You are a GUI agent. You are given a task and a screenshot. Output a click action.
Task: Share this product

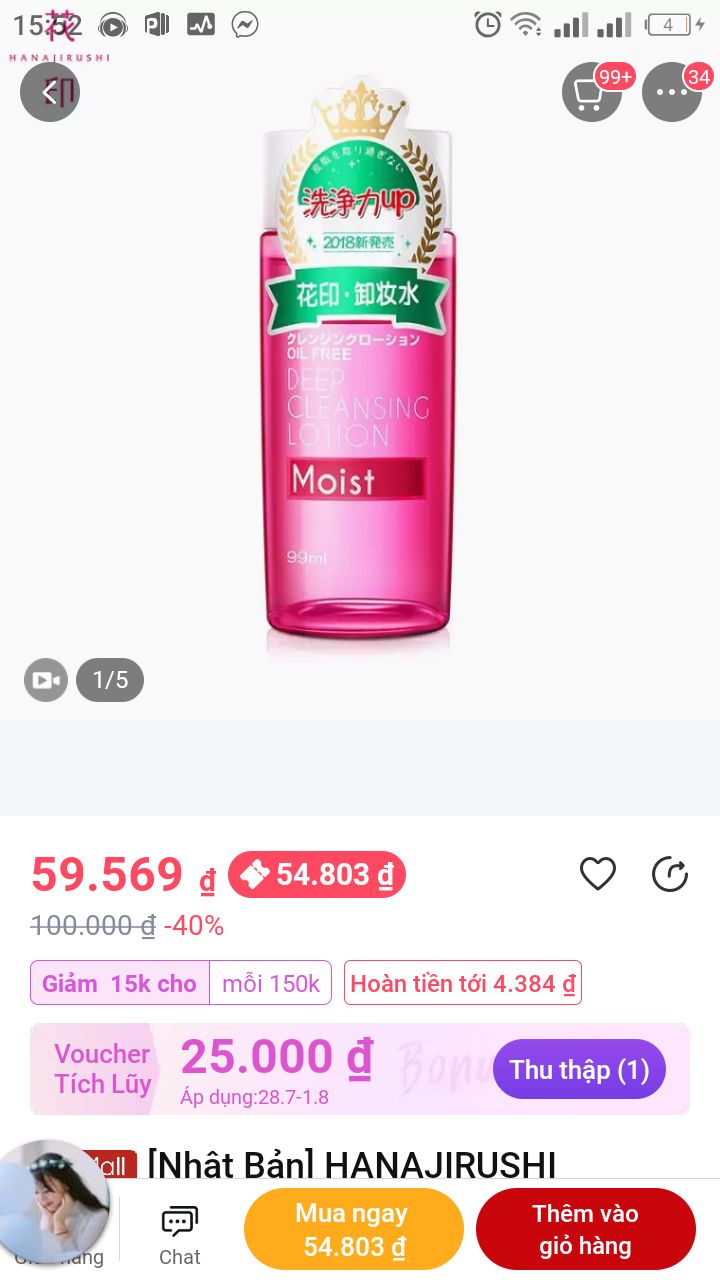click(670, 874)
